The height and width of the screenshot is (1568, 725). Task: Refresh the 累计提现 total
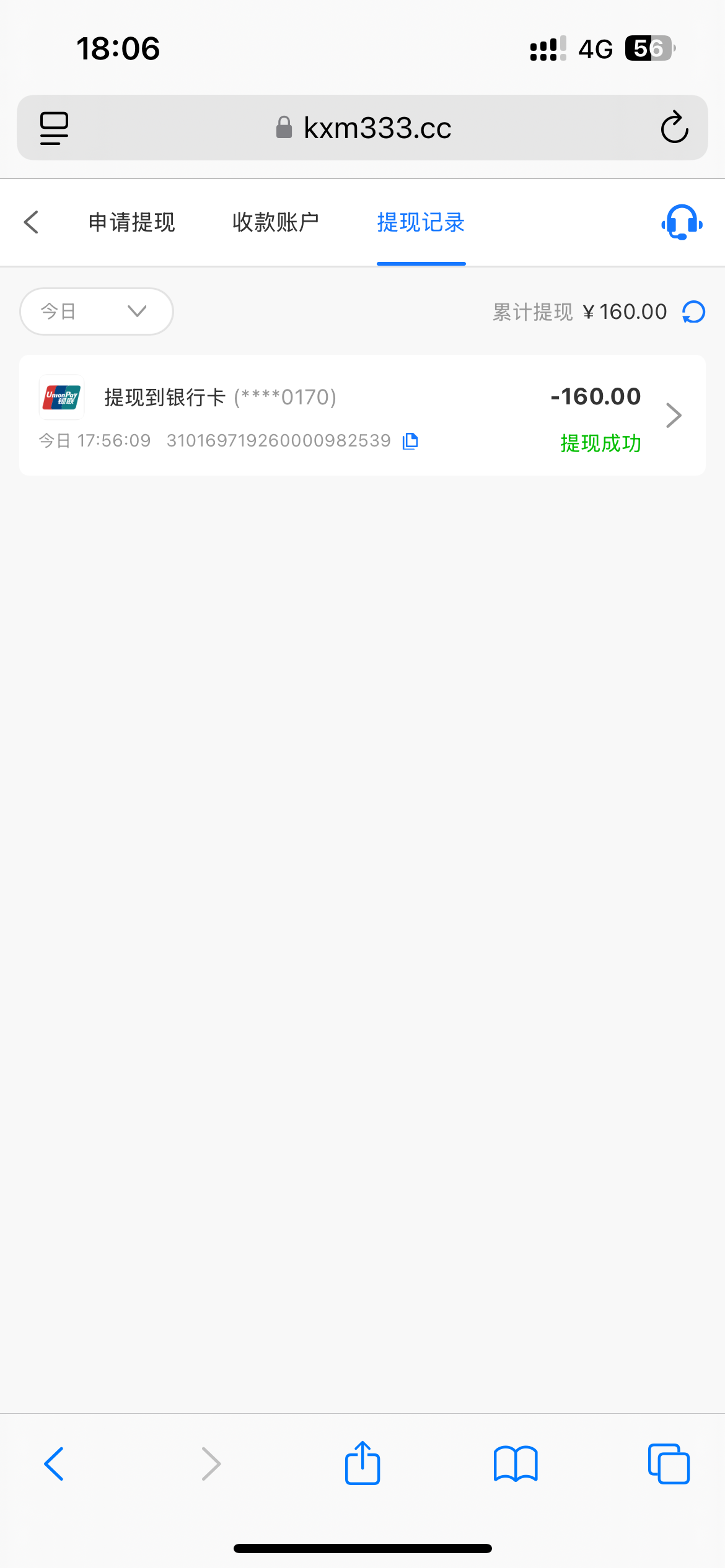click(694, 312)
